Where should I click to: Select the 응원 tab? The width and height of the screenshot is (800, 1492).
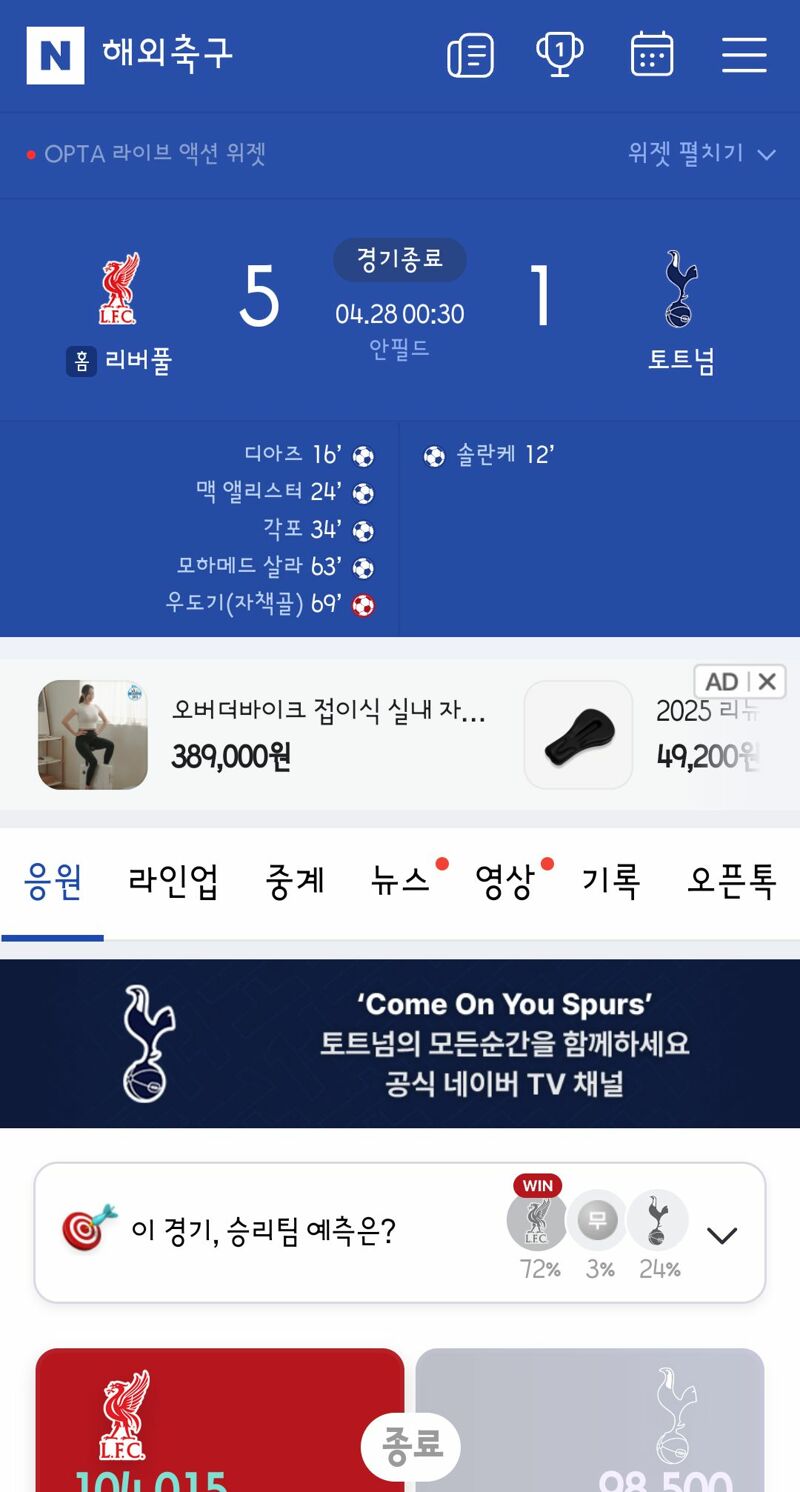[x=52, y=882]
